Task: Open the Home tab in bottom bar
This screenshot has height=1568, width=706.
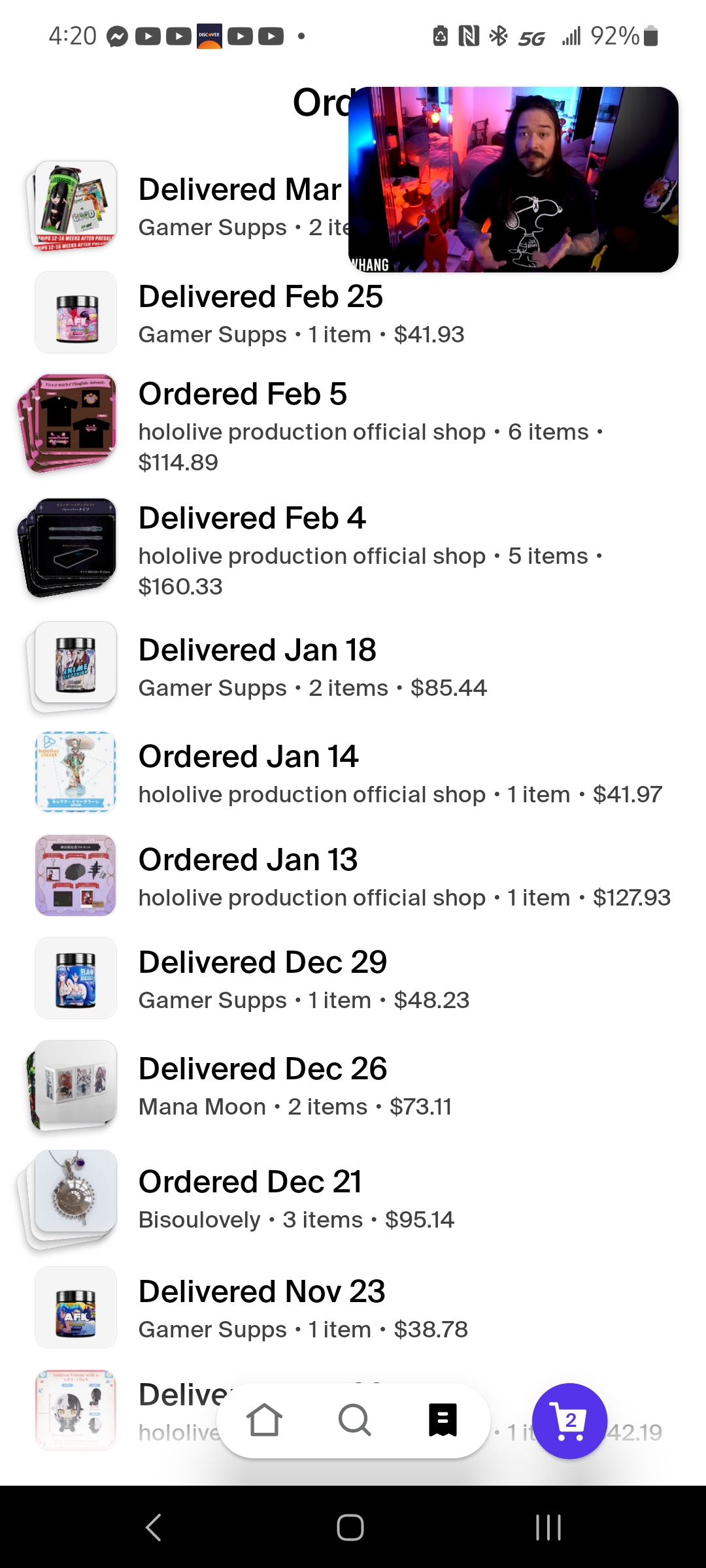Action: [265, 1420]
